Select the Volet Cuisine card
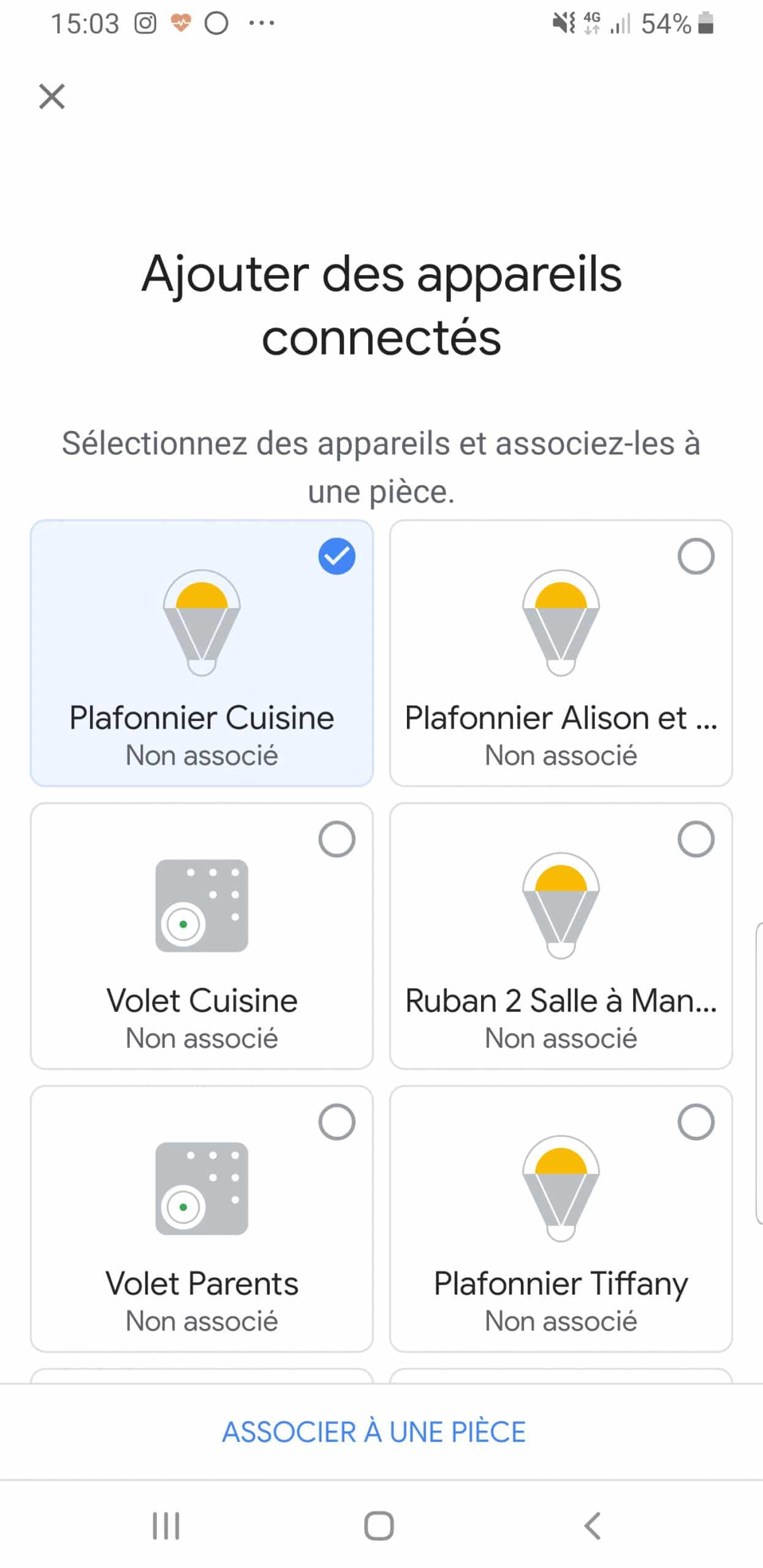Image resolution: width=763 pixels, height=1568 pixels. click(x=202, y=936)
